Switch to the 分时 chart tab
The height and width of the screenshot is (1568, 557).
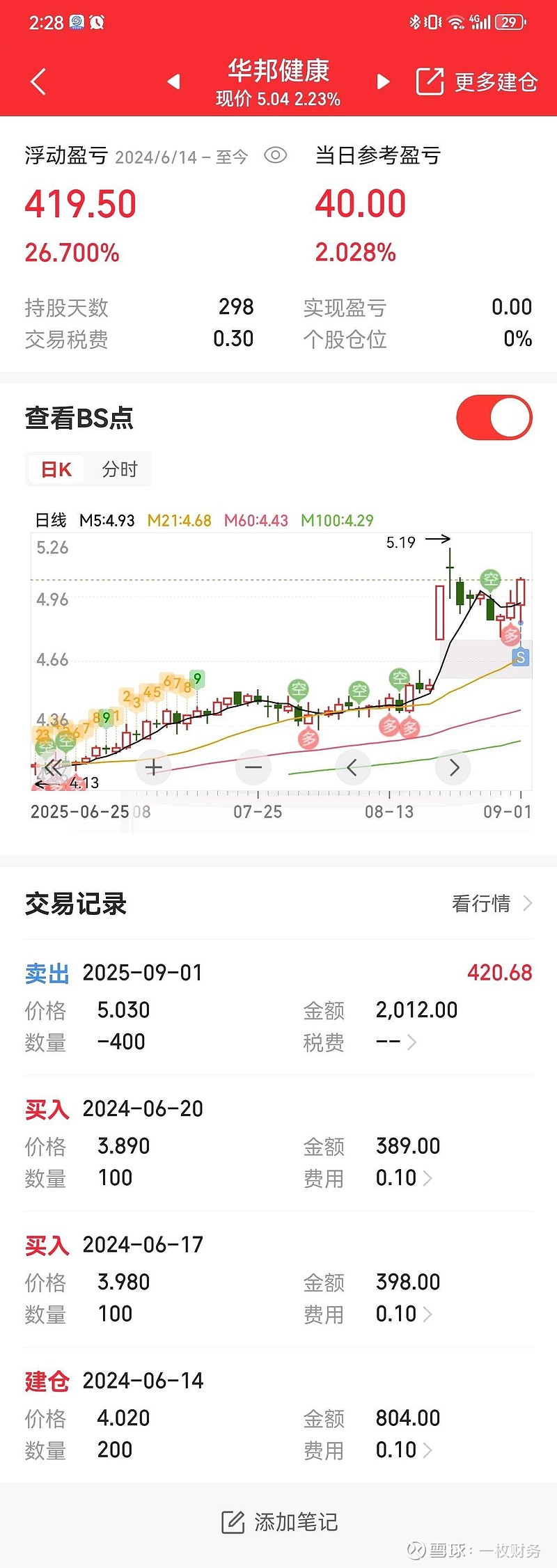(120, 469)
